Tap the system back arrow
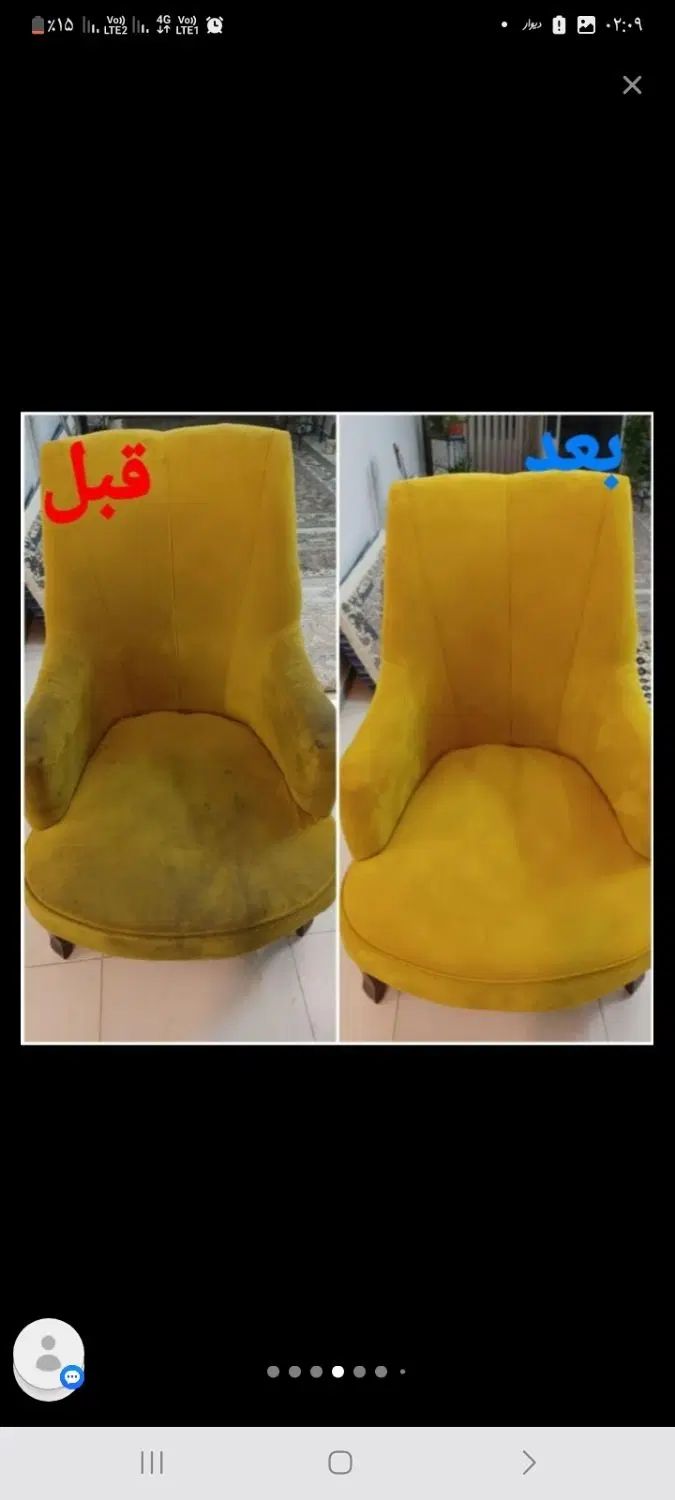Viewport: 675px width, 1500px height. (x=528, y=1463)
